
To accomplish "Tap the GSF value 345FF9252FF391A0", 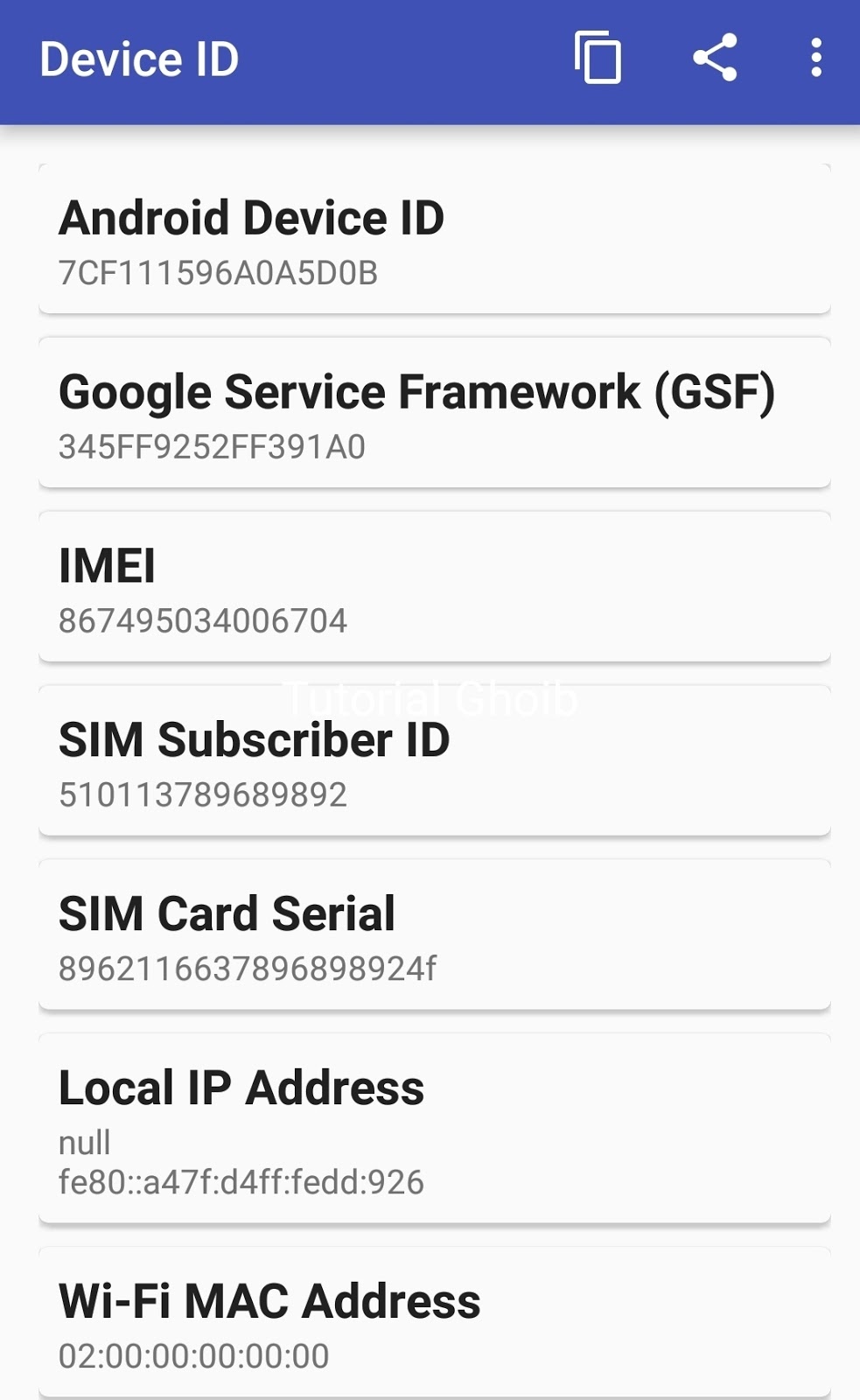I will point(214,446).
